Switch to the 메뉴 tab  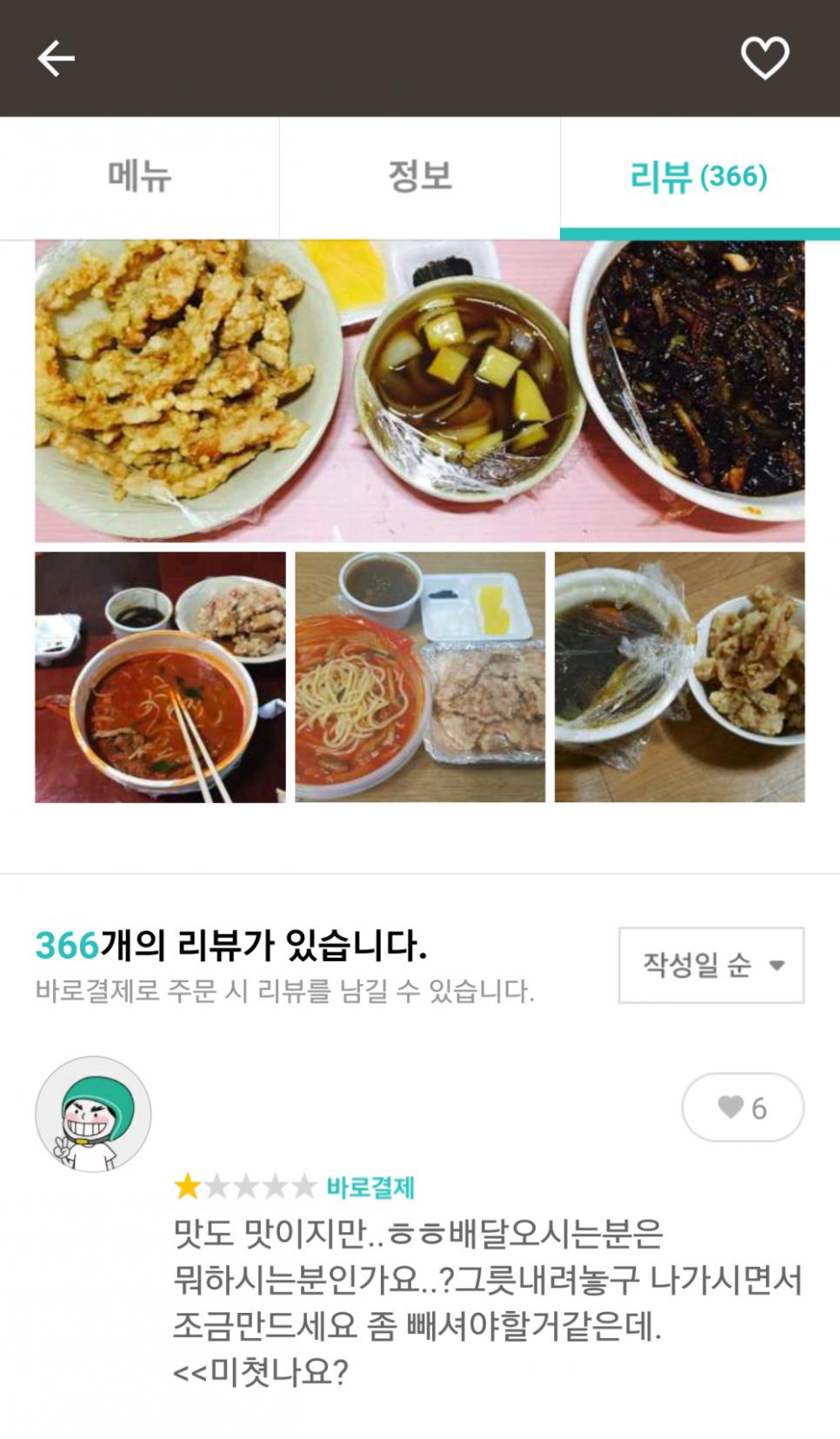click(139, 177)
